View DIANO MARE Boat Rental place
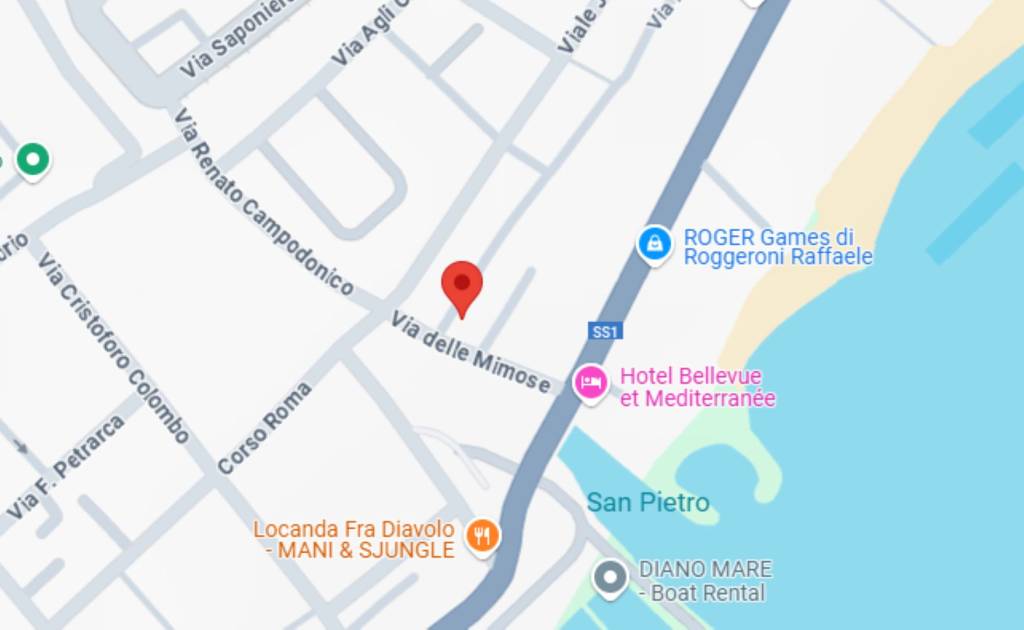The height and width of the screenshot is (630, 1024). 610,578
